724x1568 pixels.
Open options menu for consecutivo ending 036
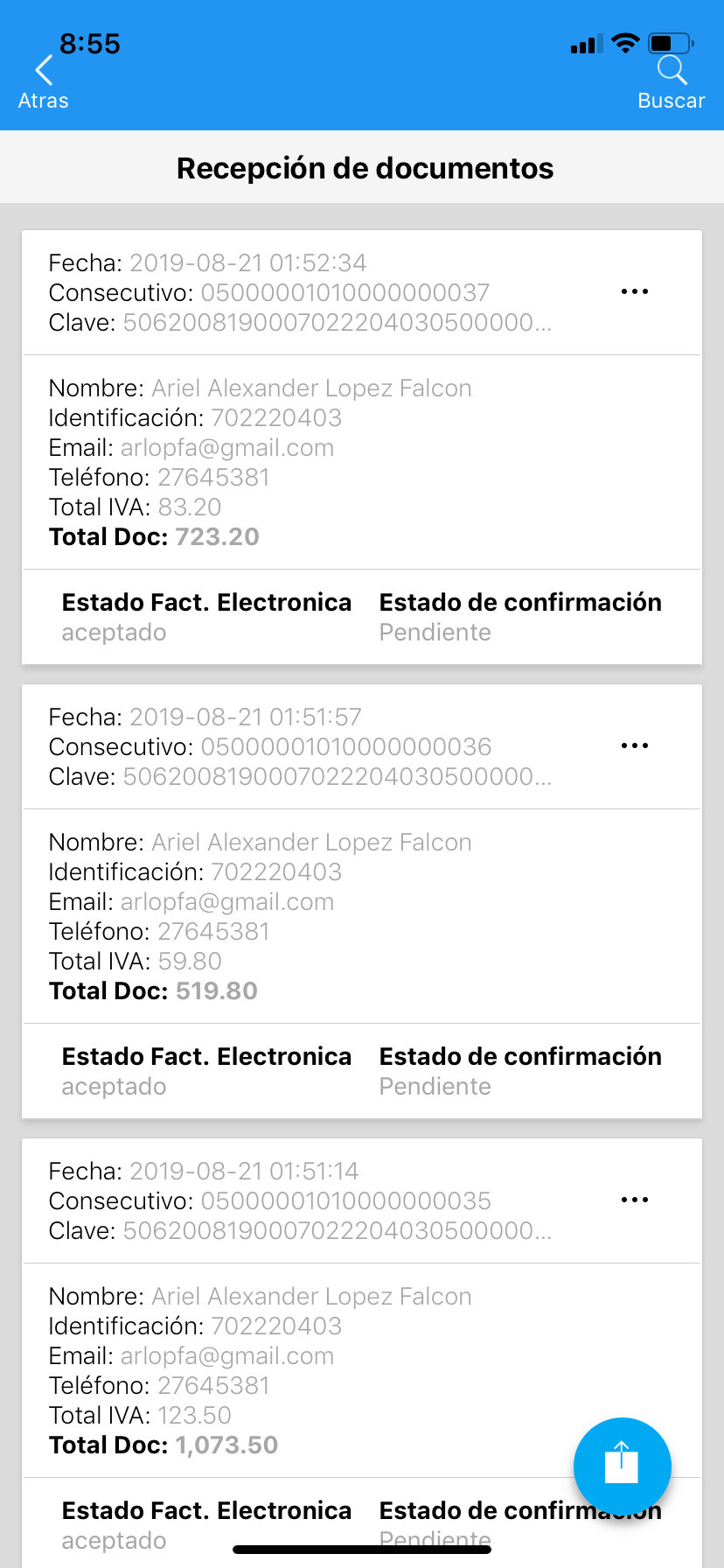[x=635, y=745]
